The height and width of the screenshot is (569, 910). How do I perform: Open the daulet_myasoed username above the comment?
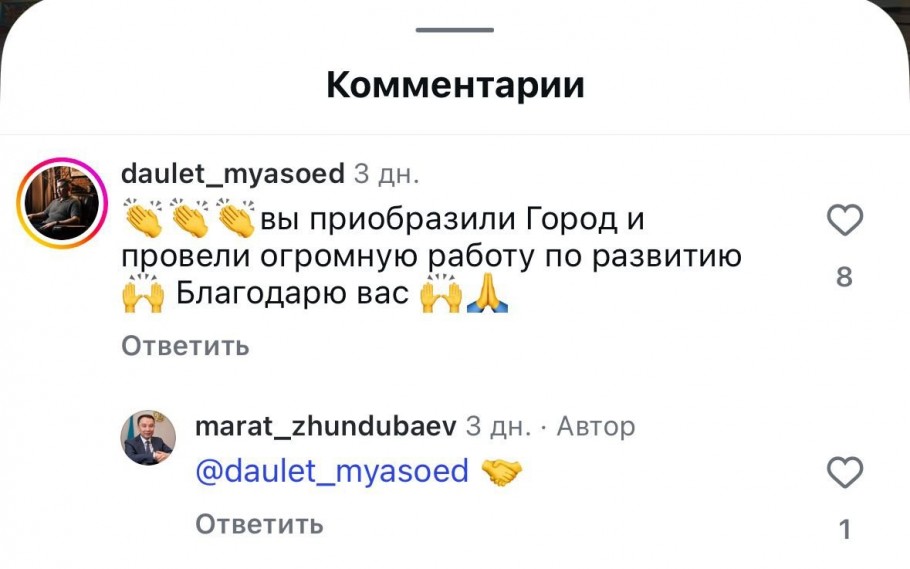232,173
